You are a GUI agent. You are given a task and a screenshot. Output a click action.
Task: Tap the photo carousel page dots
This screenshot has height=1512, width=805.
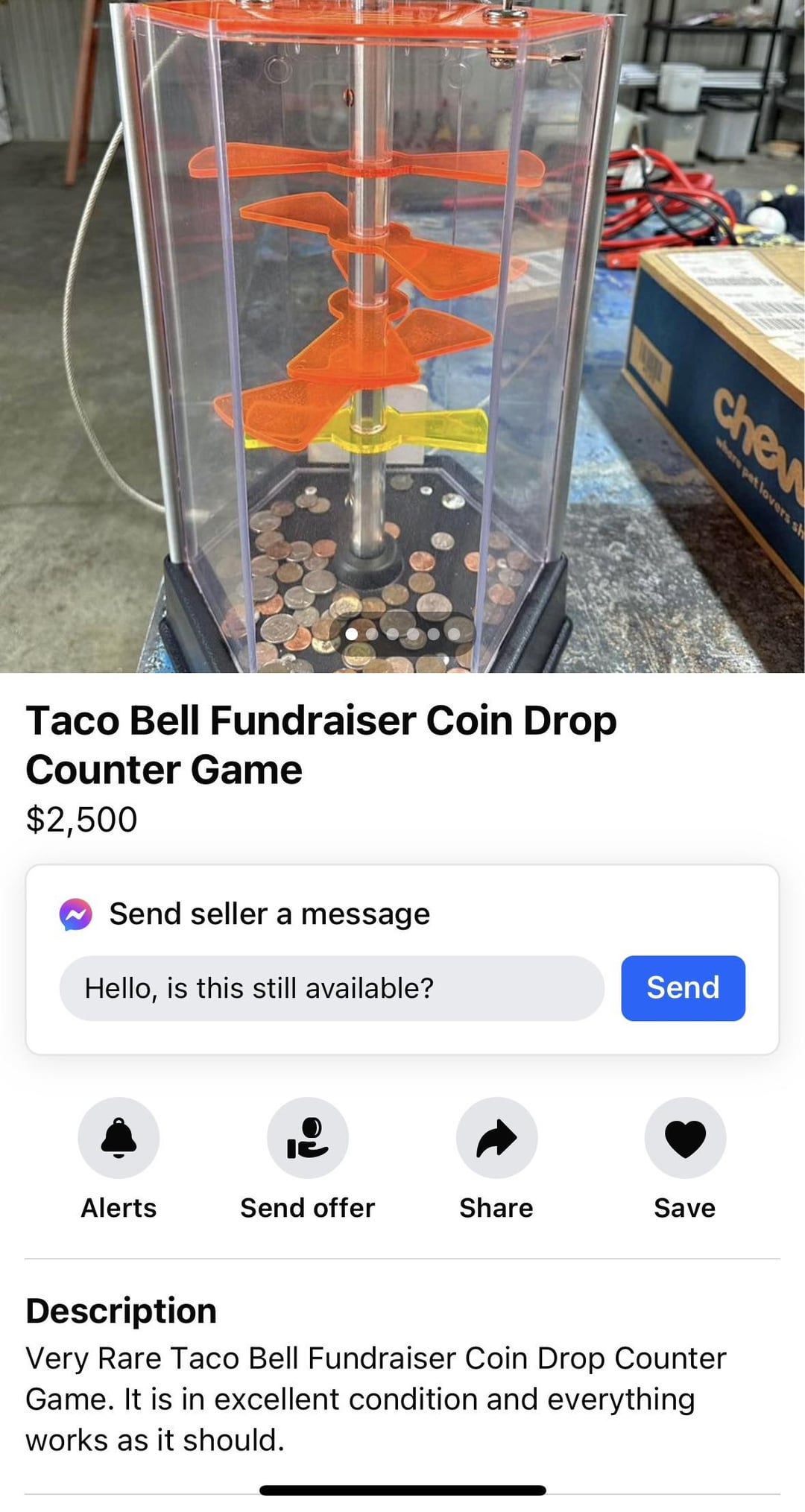(x=402, y=634)
